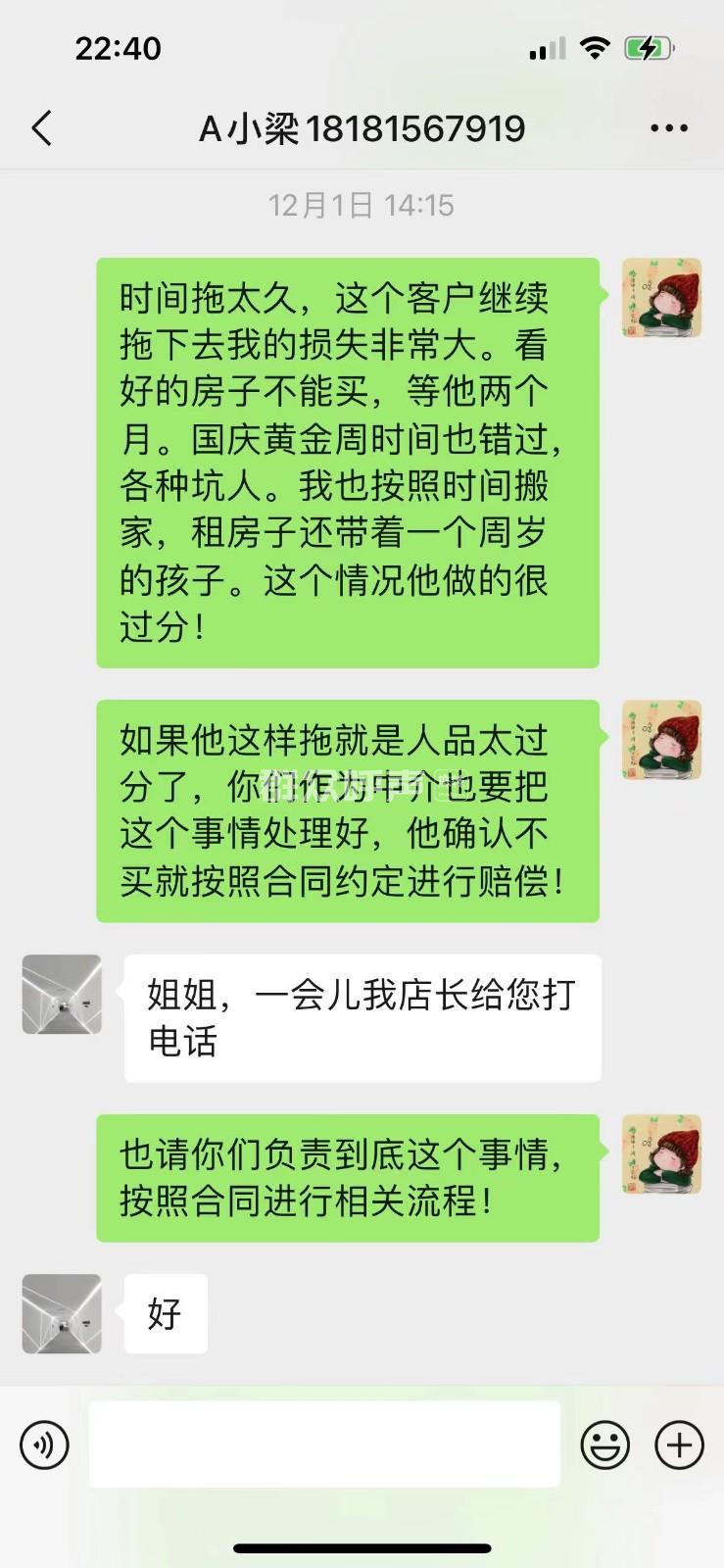Open my avatar beside the 也请你们负责到底 message
Screen dimensions: 724x1568
point(662,1153)
